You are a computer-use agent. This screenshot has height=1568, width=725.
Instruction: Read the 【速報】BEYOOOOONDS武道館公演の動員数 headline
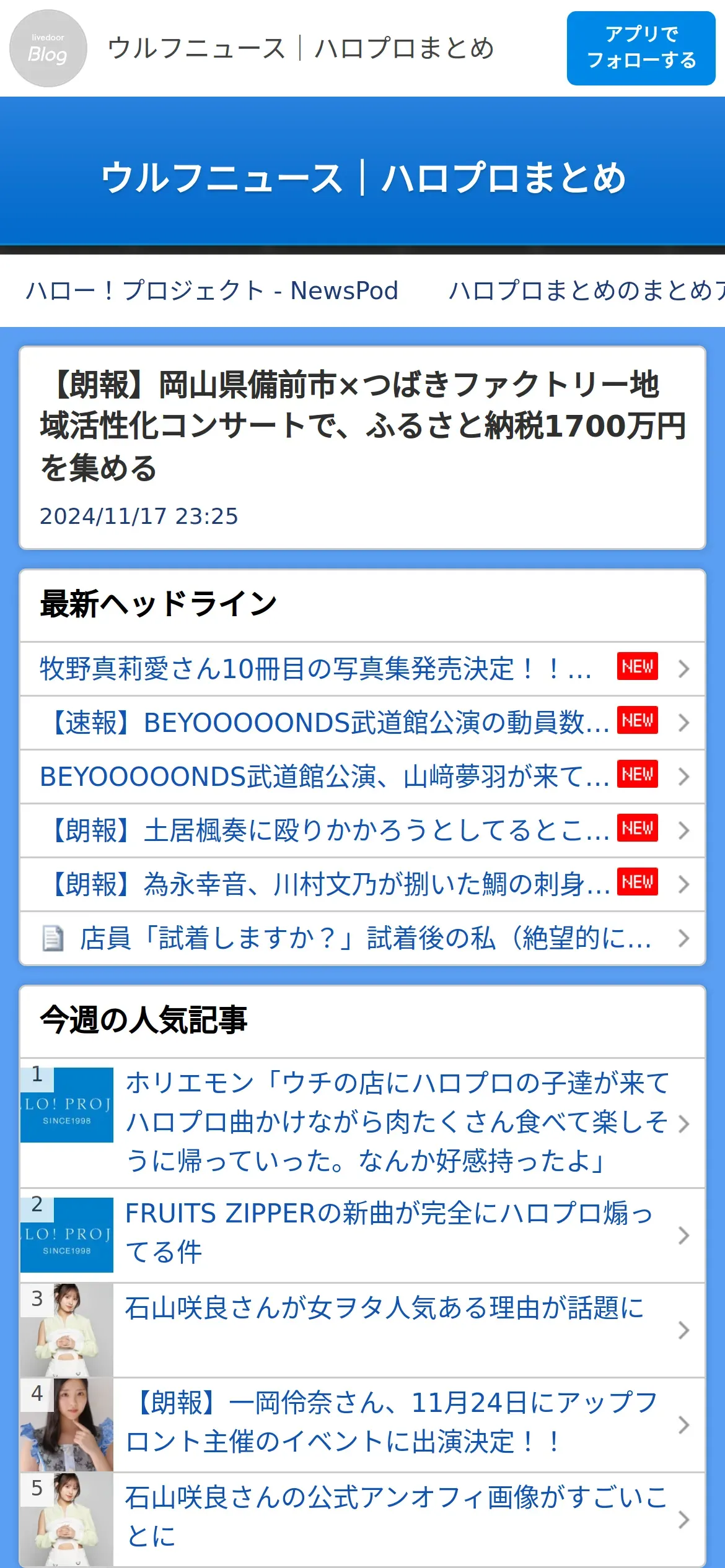tap(362, 723)
